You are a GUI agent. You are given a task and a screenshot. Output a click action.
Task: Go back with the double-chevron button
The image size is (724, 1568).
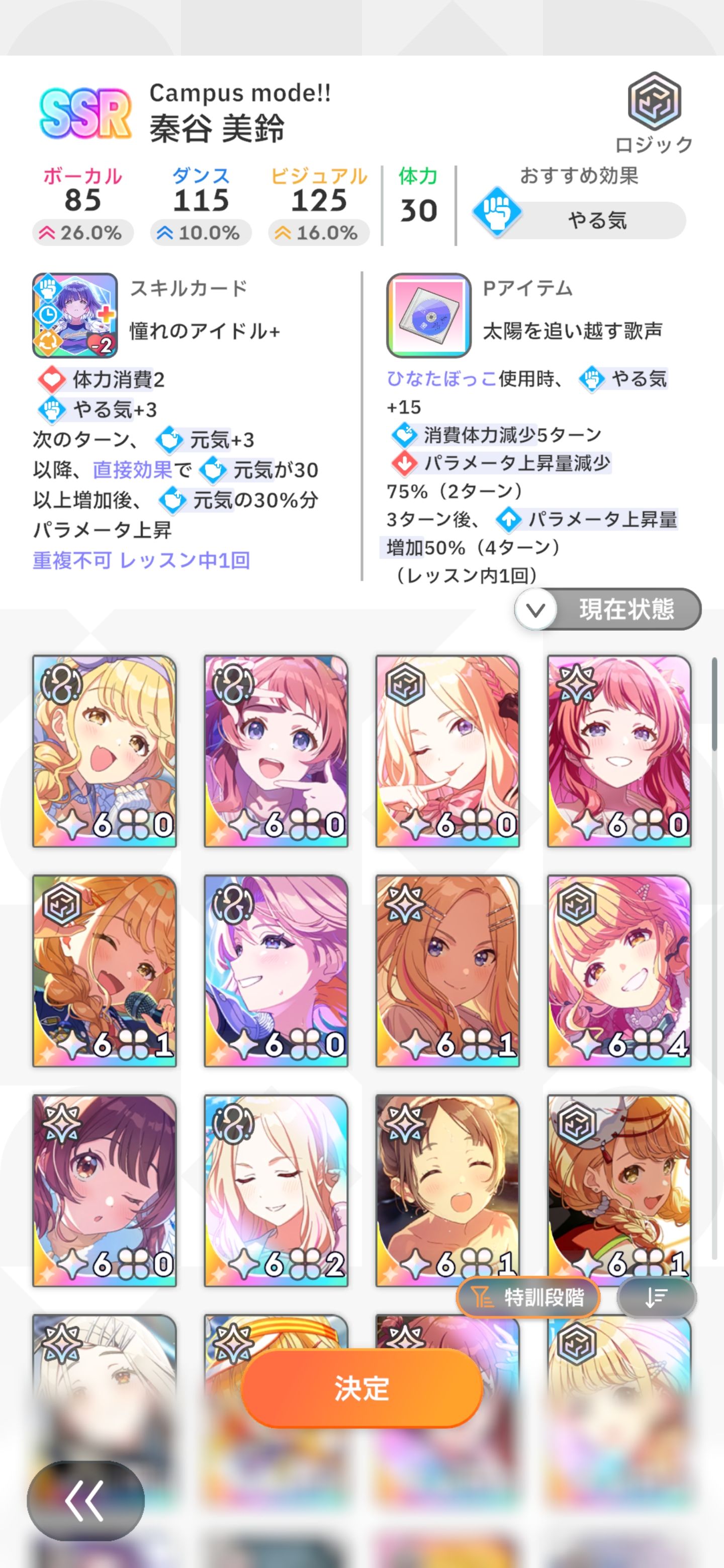pos(85,1501)
